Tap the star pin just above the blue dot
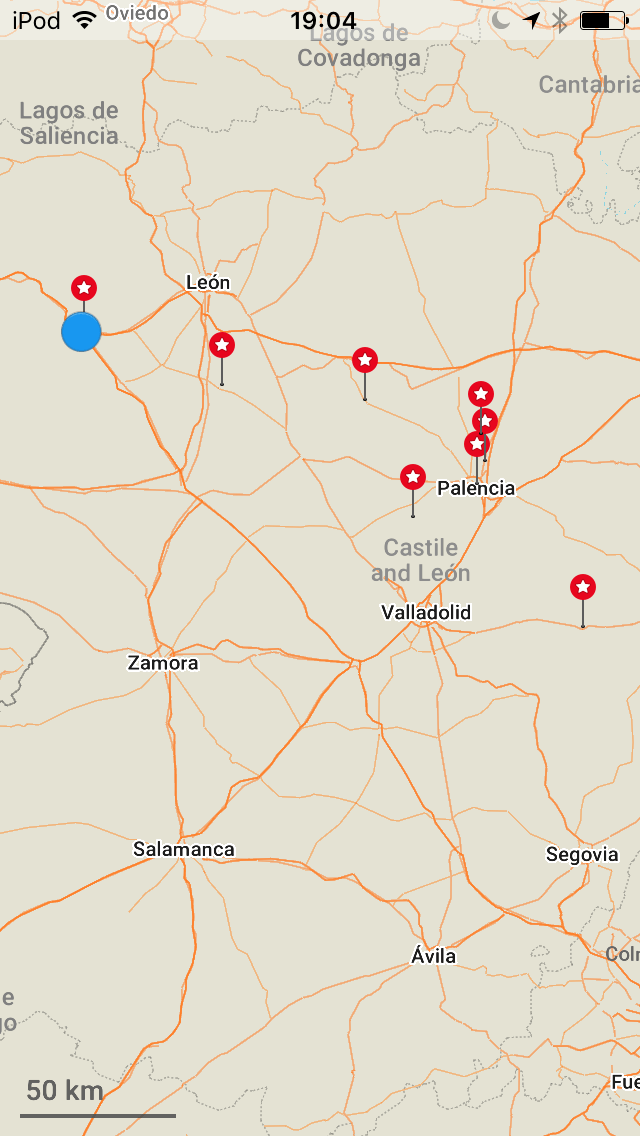 tap(85, 289)
